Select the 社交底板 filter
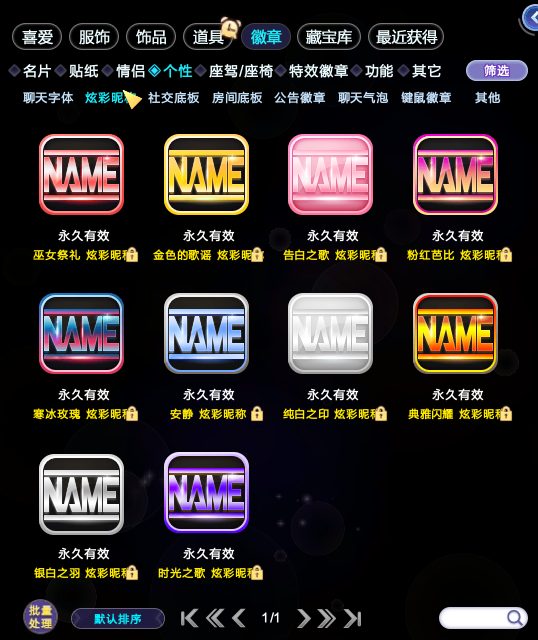Viewport: 538px width, 640px height. (x=173, y=98)
